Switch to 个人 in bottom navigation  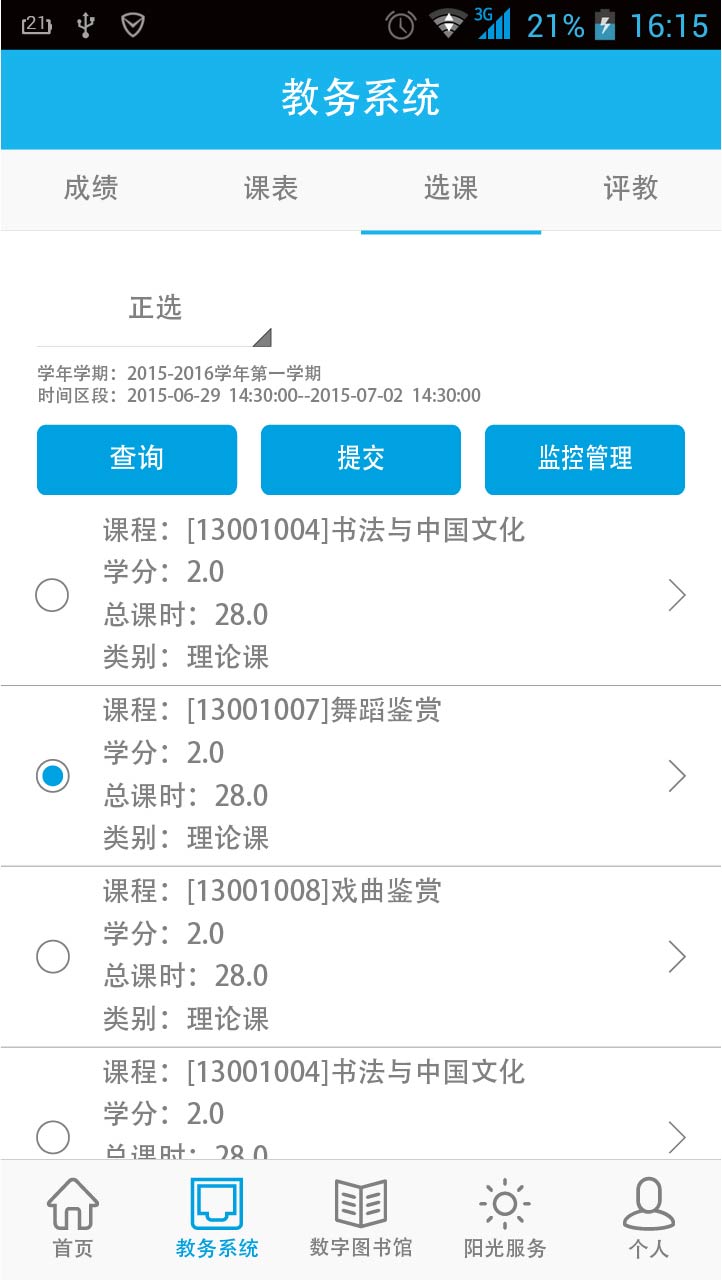[x=649, y=1218]
